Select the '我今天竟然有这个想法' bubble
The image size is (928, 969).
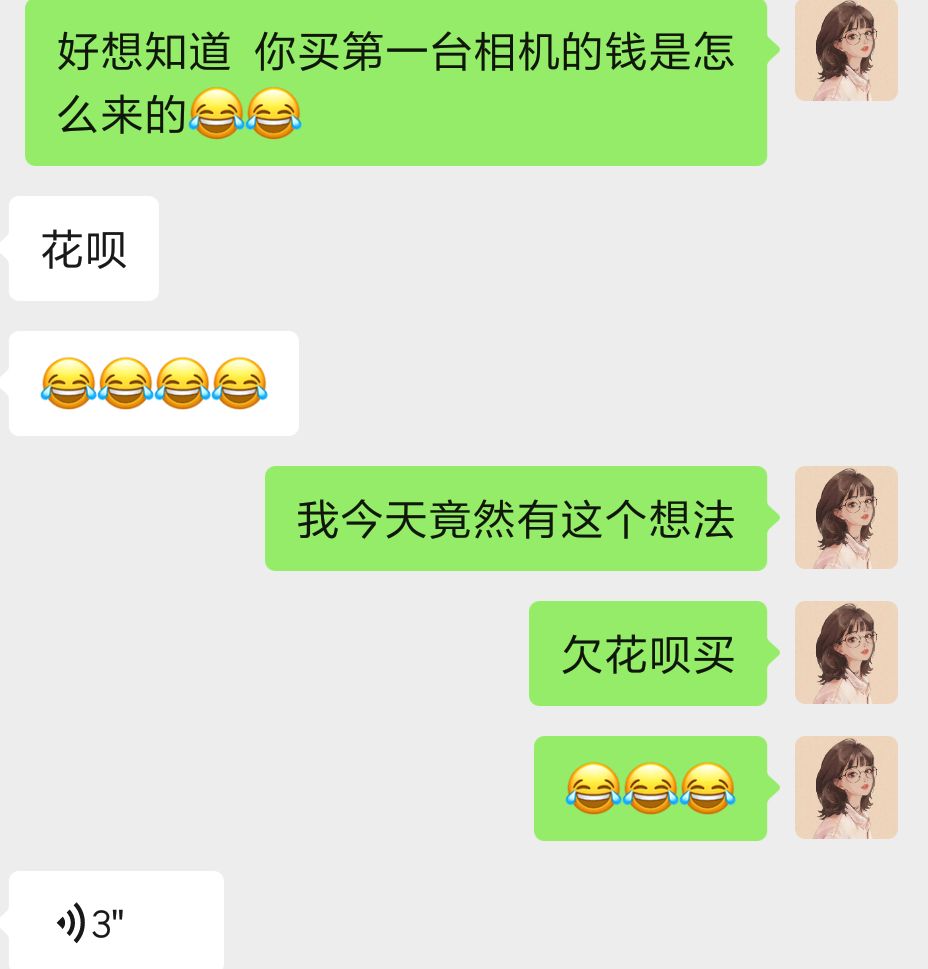pos(516,517)
